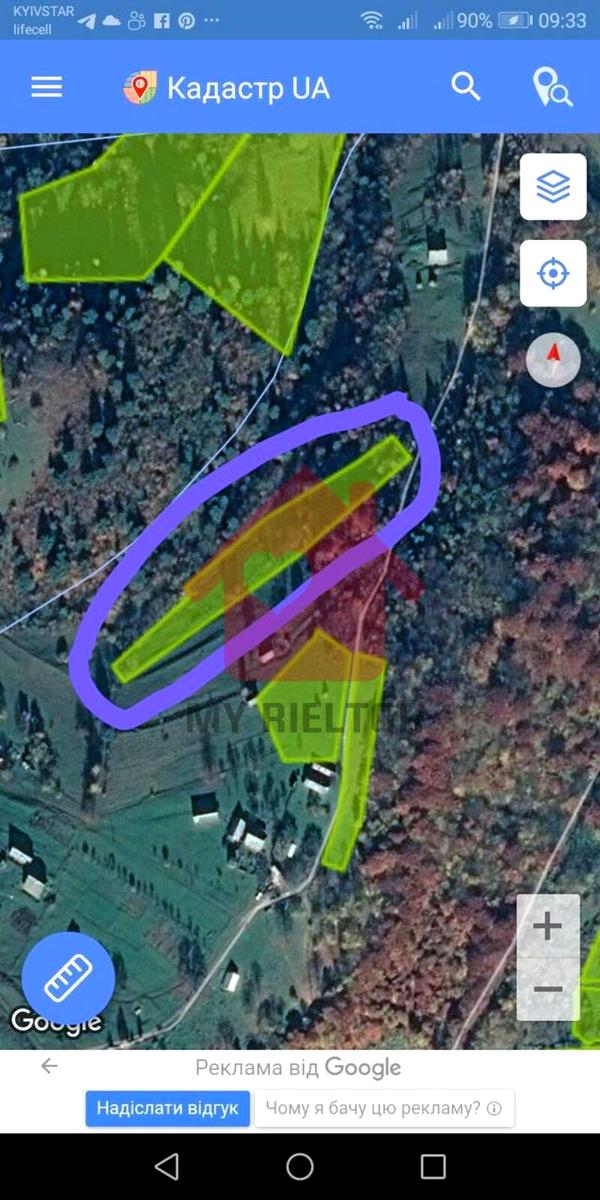Open recent apps from navigation bar
Viewport: 600px width, 1200px height.
coord(433,1166)
